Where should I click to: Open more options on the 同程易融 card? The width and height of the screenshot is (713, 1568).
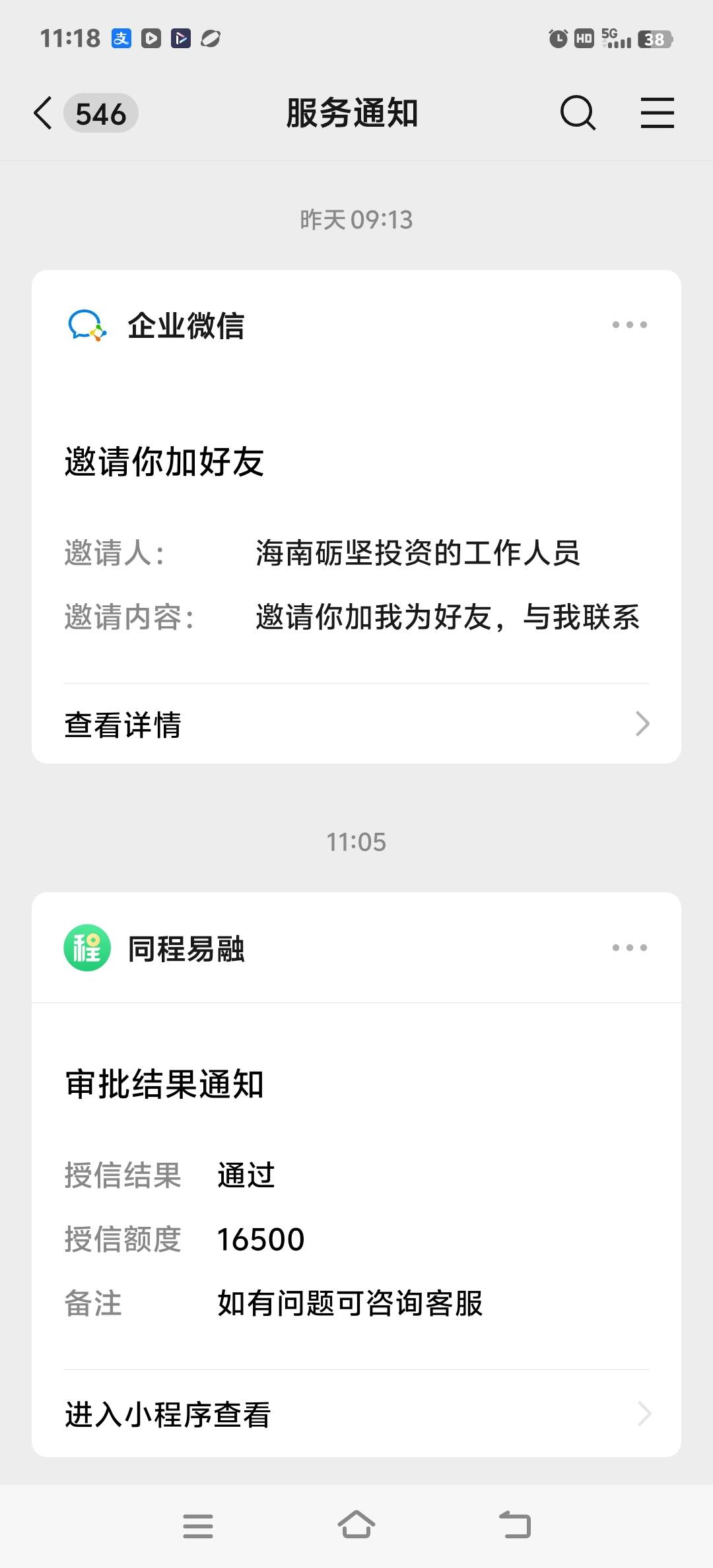[x=629, y=948]
